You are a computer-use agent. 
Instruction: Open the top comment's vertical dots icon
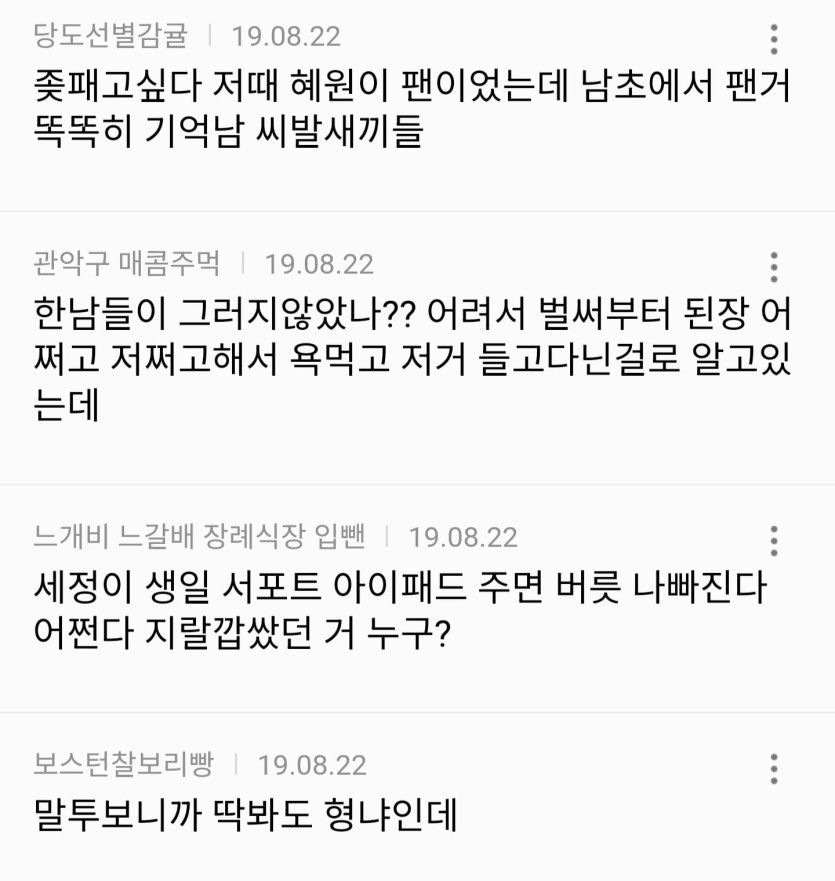771,37
